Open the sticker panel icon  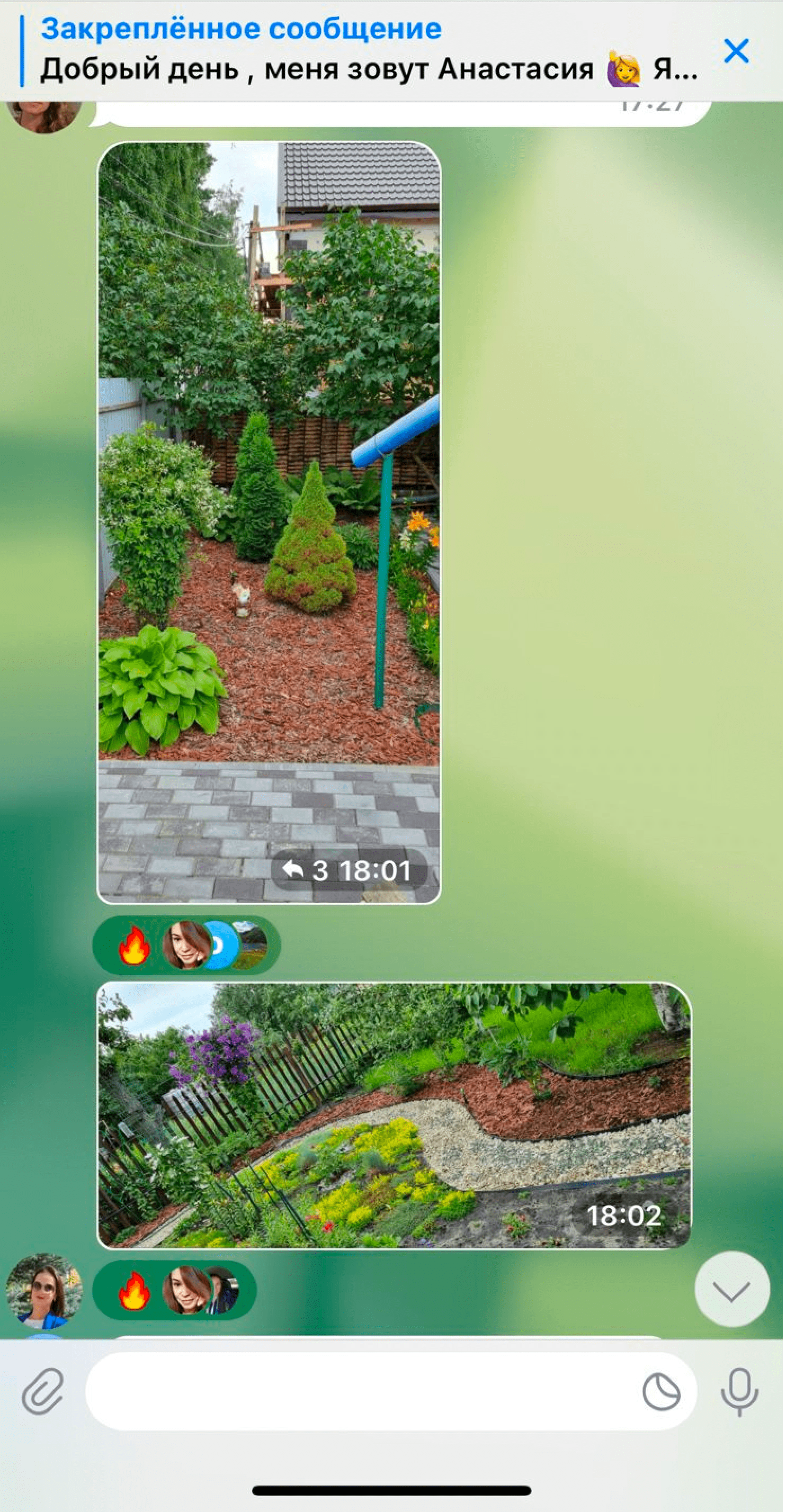(661, 1392)
